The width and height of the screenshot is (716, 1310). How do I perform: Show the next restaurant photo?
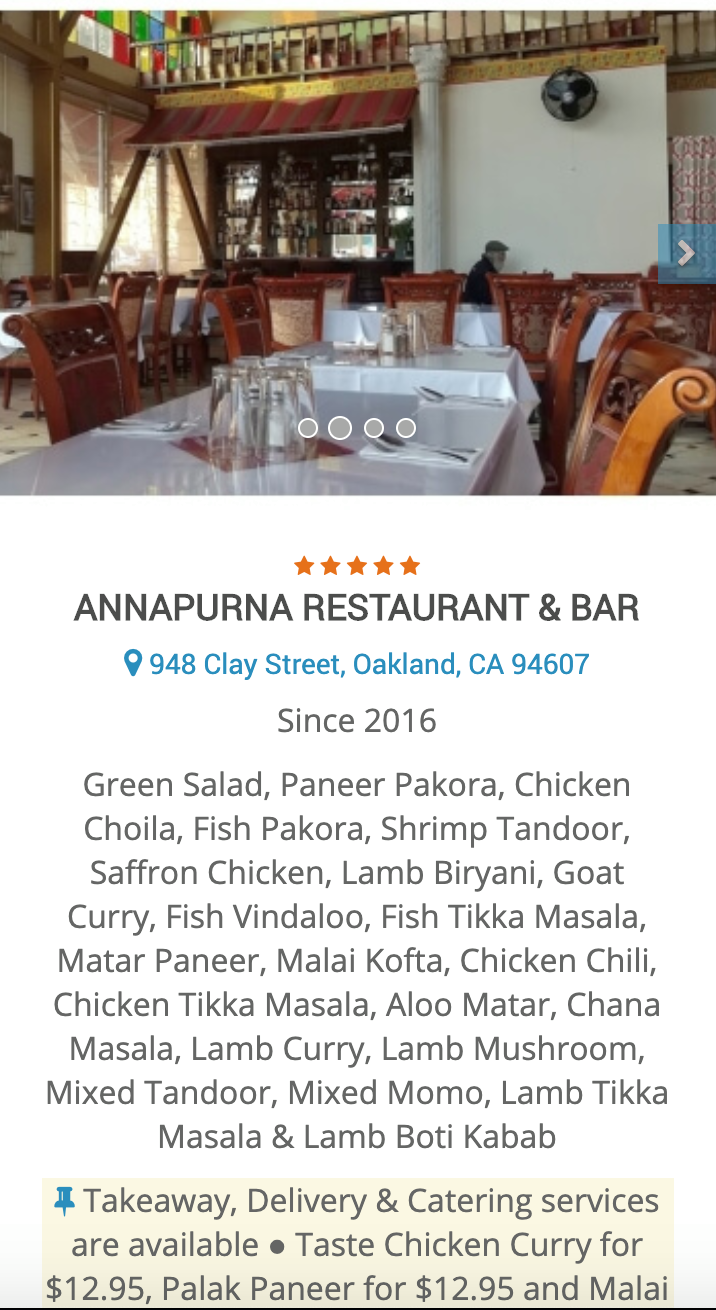point(686,254)
